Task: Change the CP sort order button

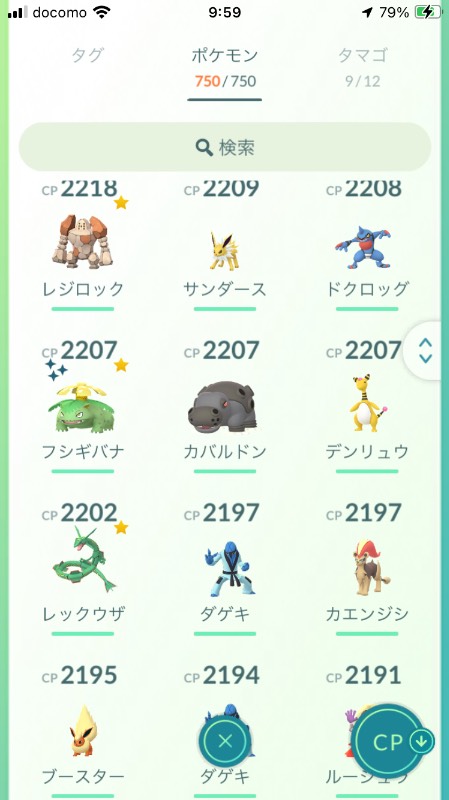Action: 392,741
